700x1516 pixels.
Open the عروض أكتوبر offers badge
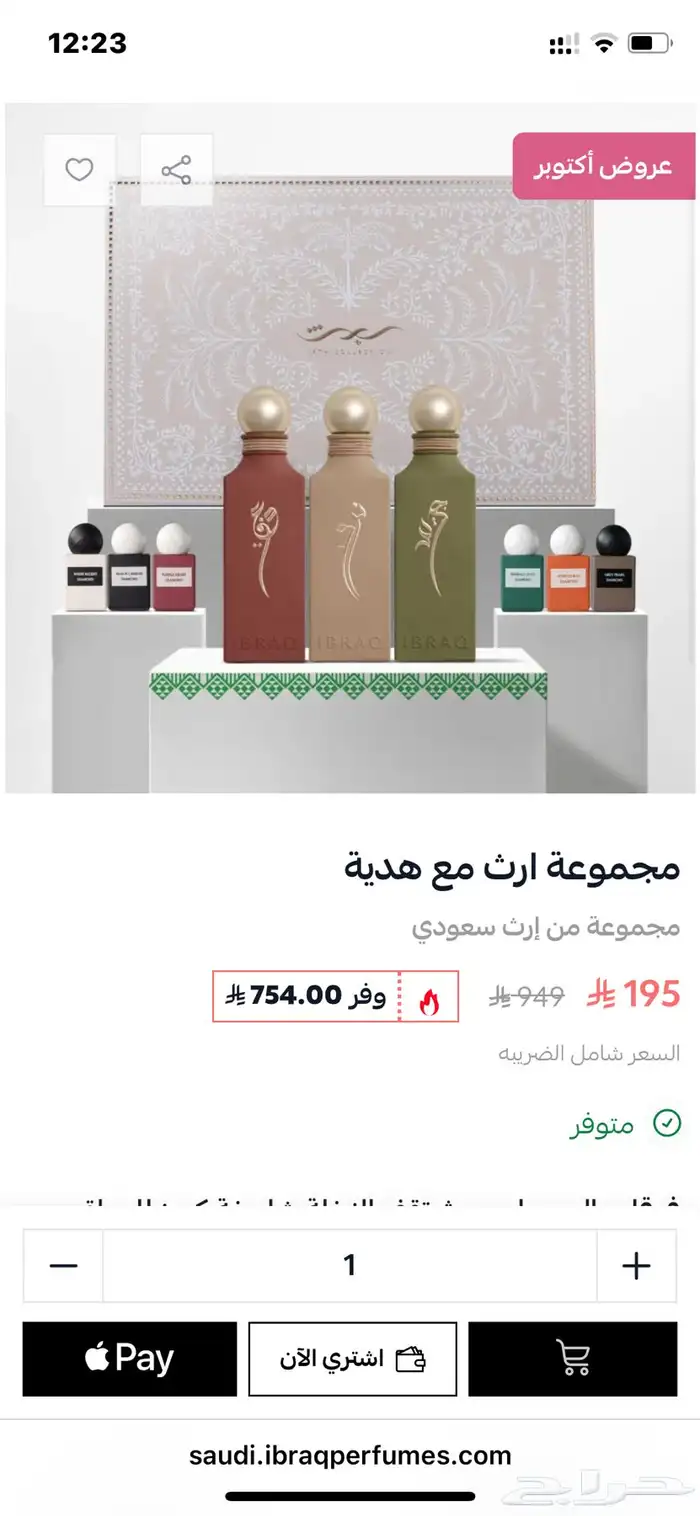click(603, 166)
